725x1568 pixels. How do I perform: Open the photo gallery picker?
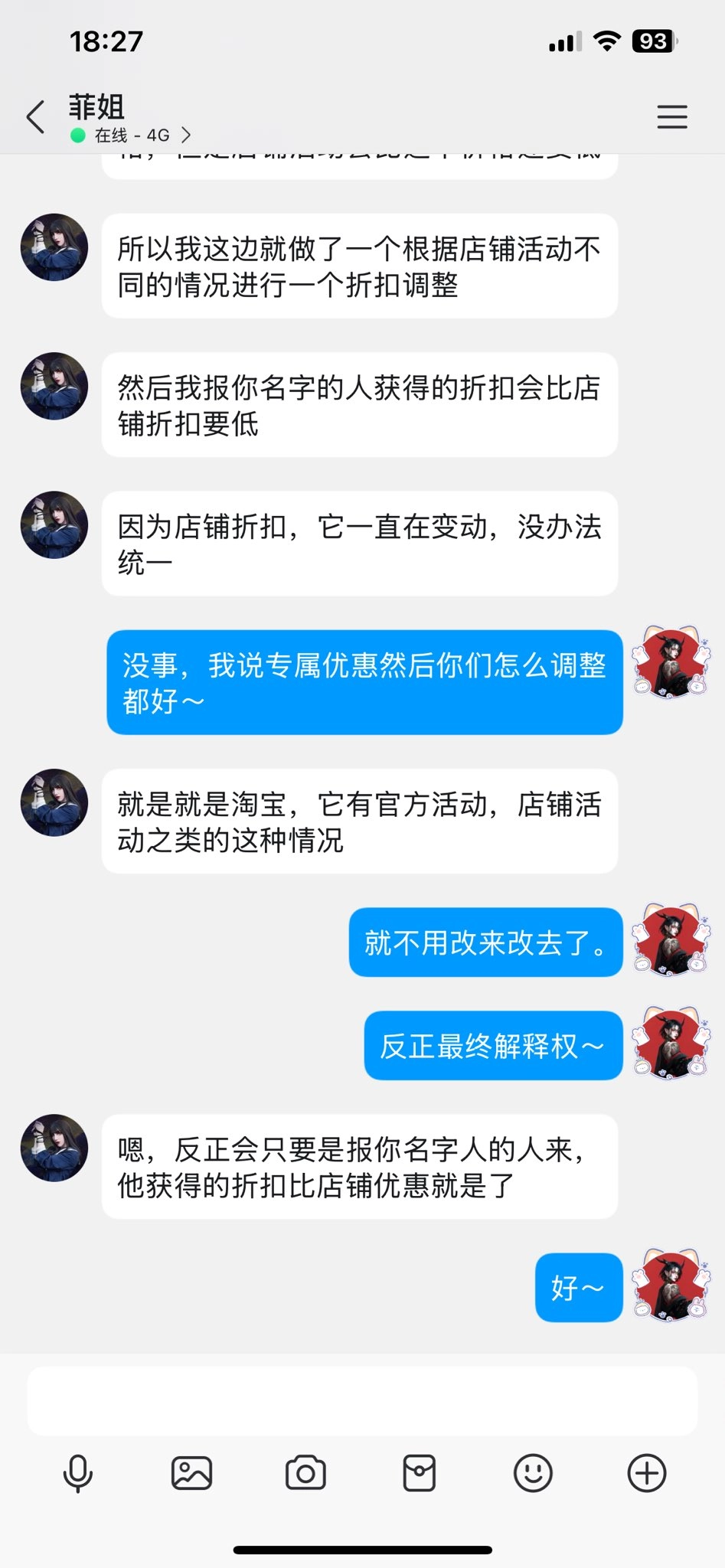click(x=191, y=1473)
